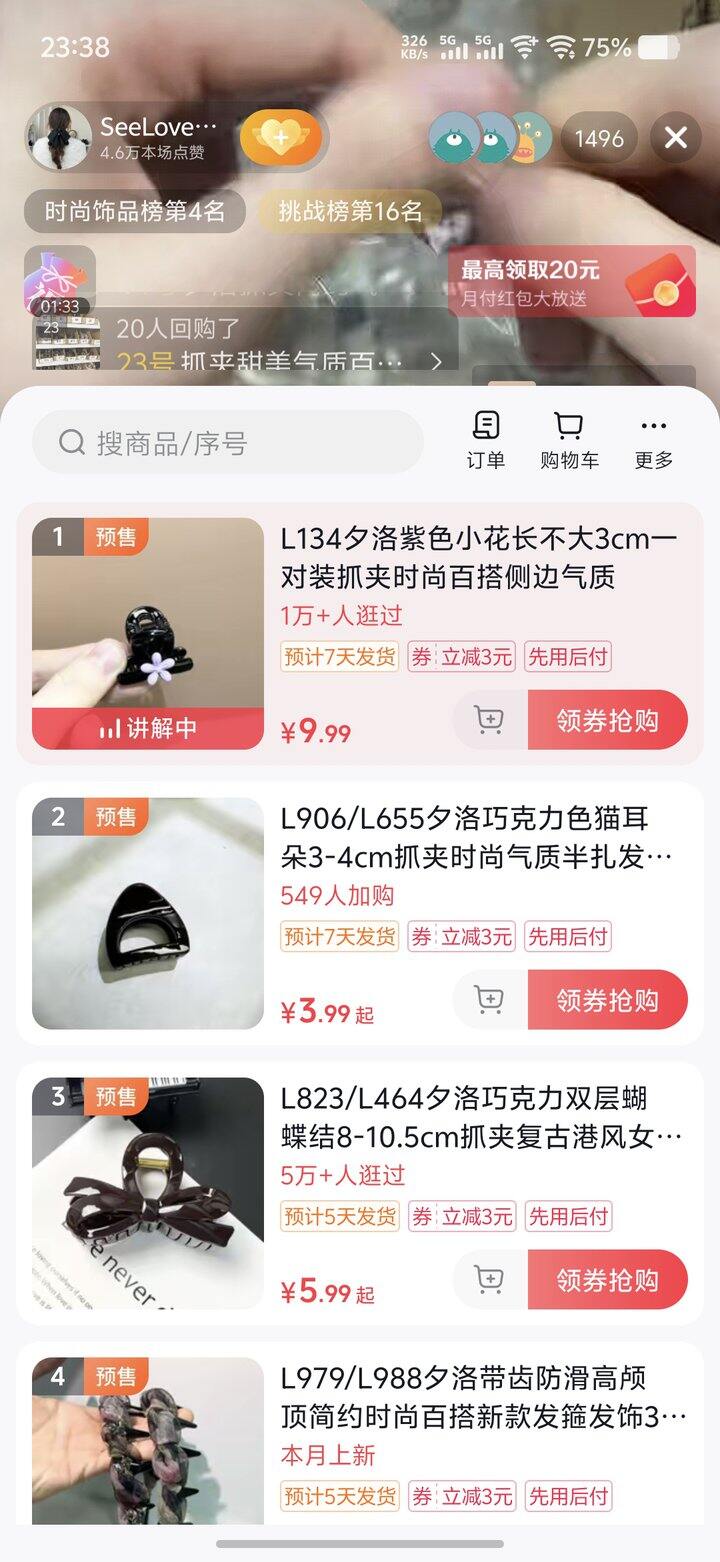Tap 领券抢购 for L823/L464 双层蝴蝶结 clip

[607, 1279]
